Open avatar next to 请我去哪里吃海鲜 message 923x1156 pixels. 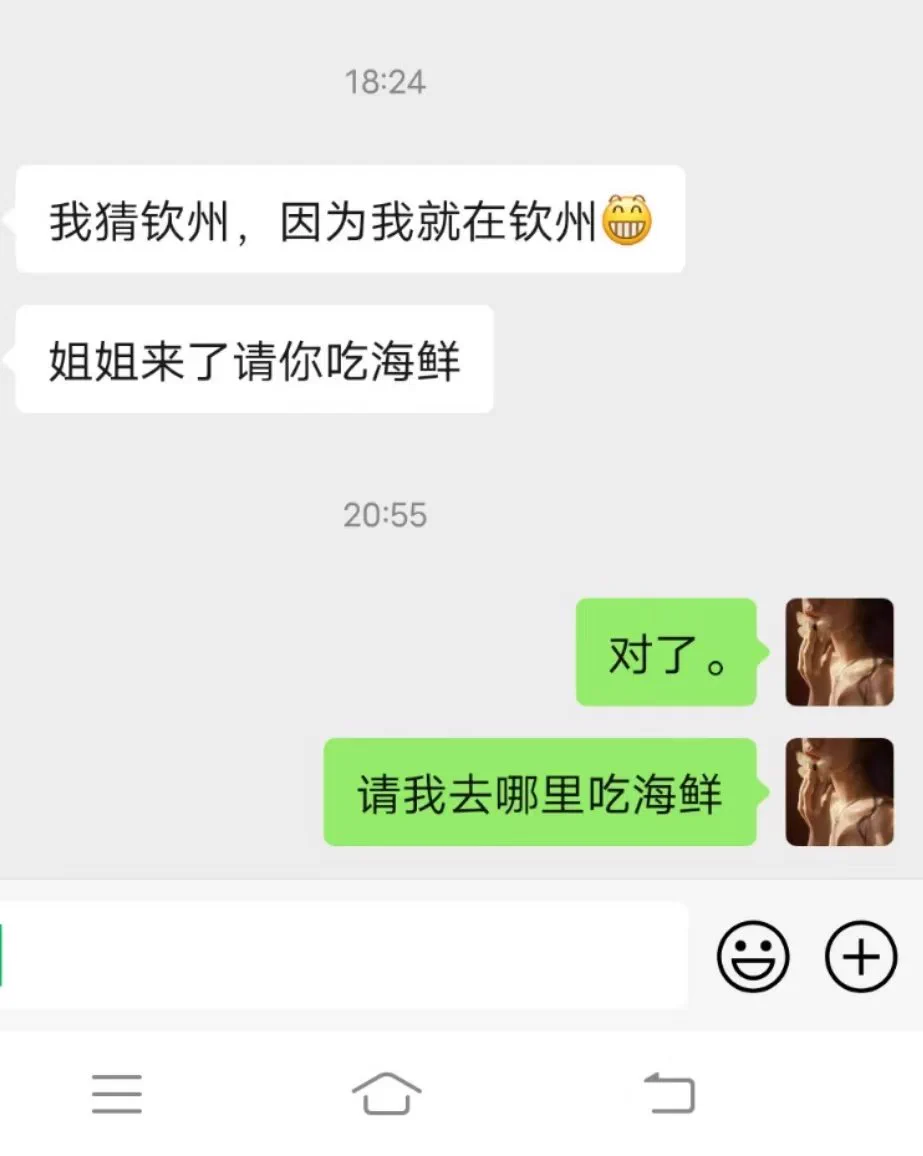coord(839,792)
